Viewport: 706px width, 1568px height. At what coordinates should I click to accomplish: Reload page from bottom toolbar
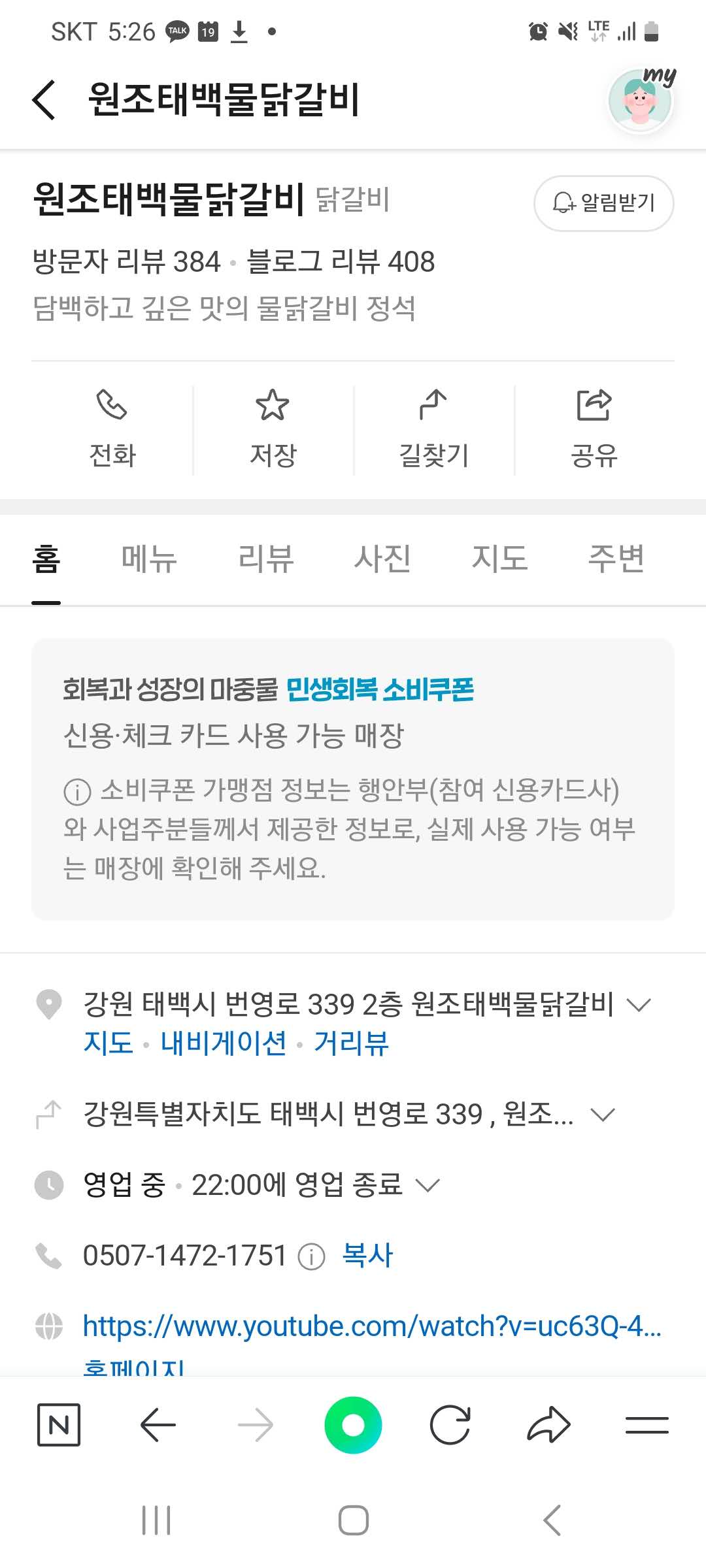pyautogui.click(x=450, y=1425)
